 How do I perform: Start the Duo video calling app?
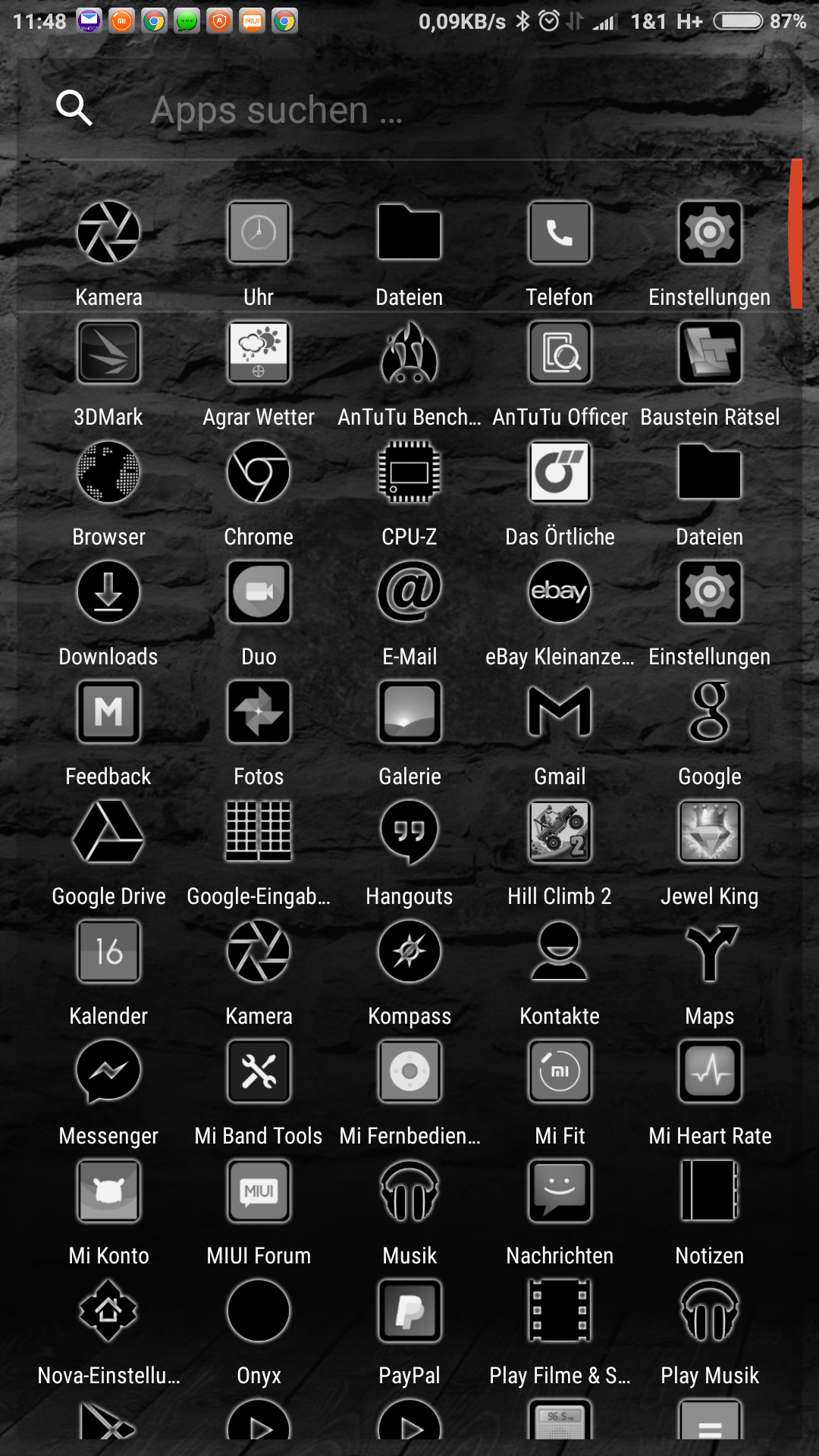pyautogui.click(x=259, y=593)
